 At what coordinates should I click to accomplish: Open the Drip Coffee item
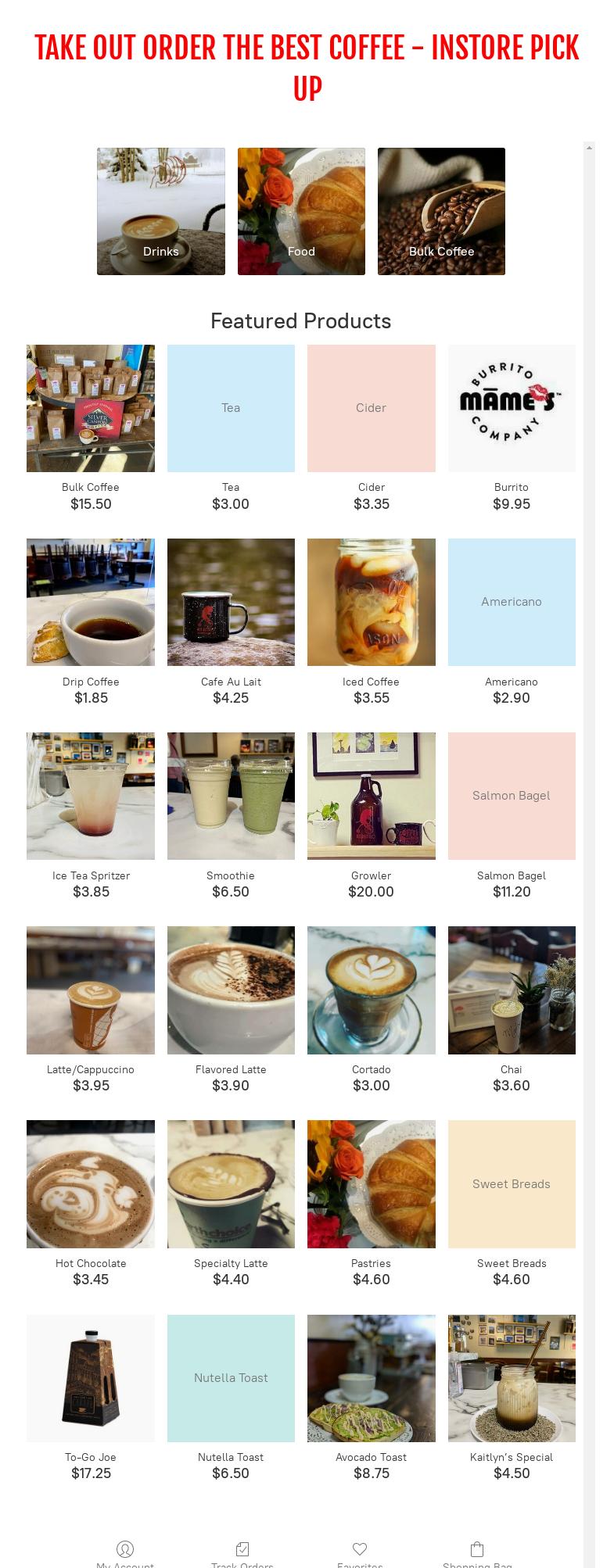(91, 602)
